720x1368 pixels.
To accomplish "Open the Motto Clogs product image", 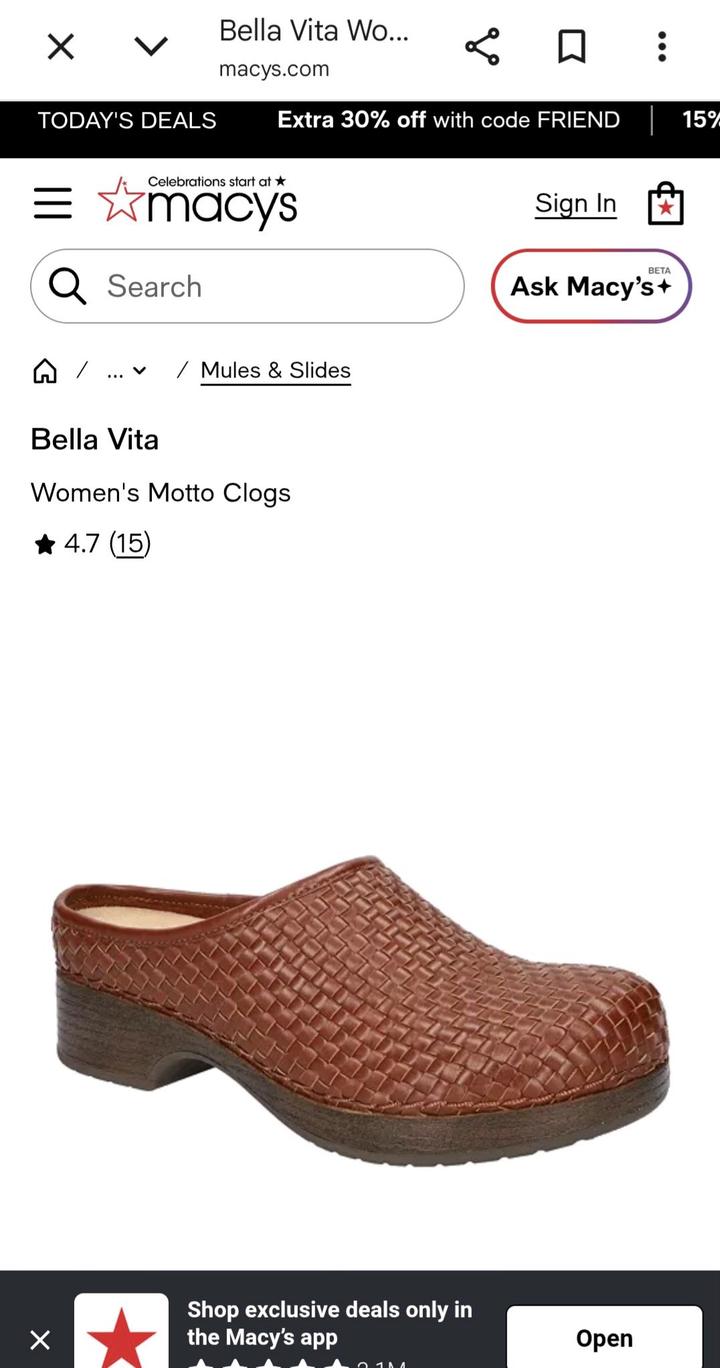I will pyautogui.click(x=360, y=1010).
